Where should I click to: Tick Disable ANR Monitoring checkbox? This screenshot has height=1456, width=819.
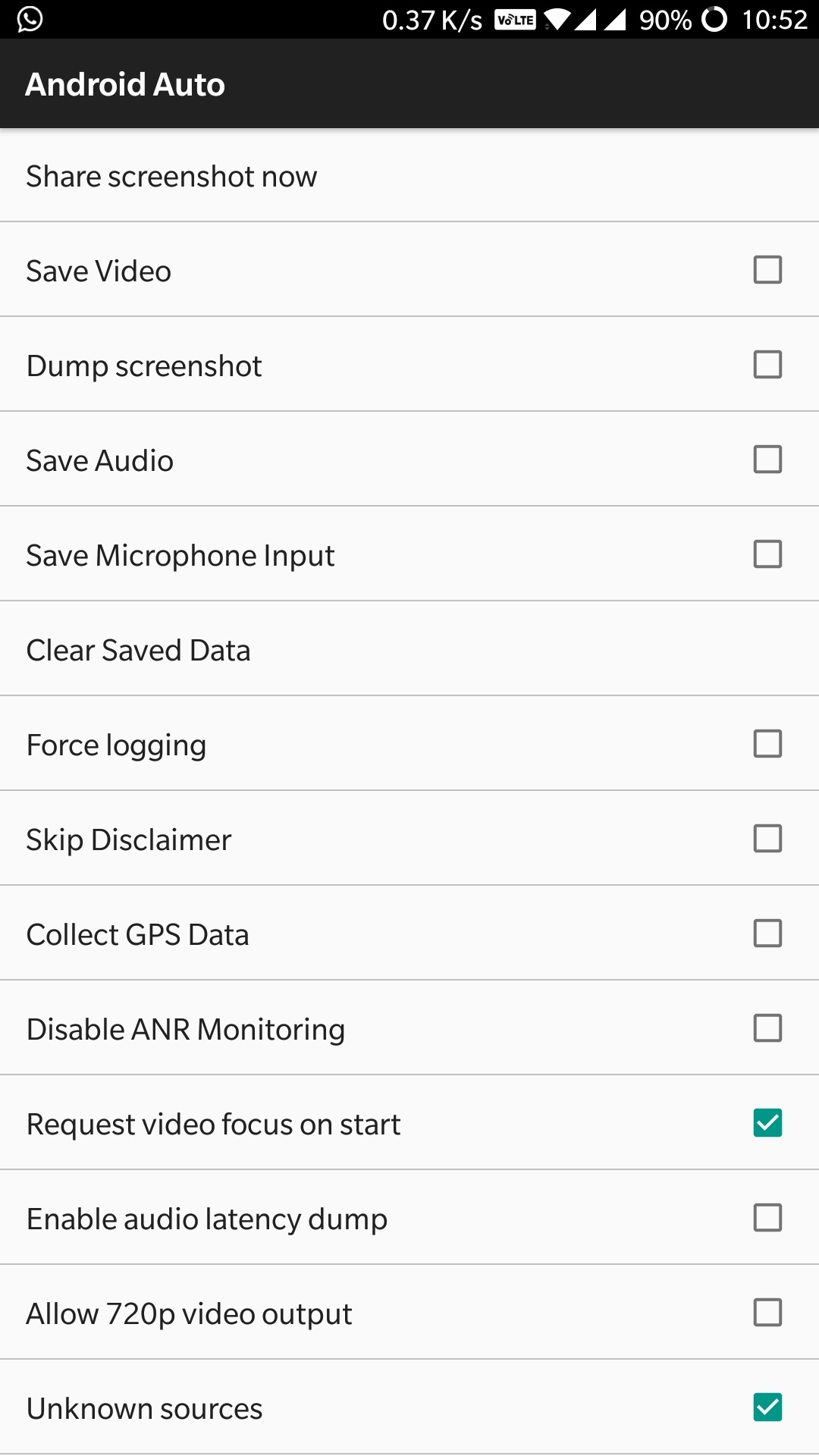pos(767,1028)
